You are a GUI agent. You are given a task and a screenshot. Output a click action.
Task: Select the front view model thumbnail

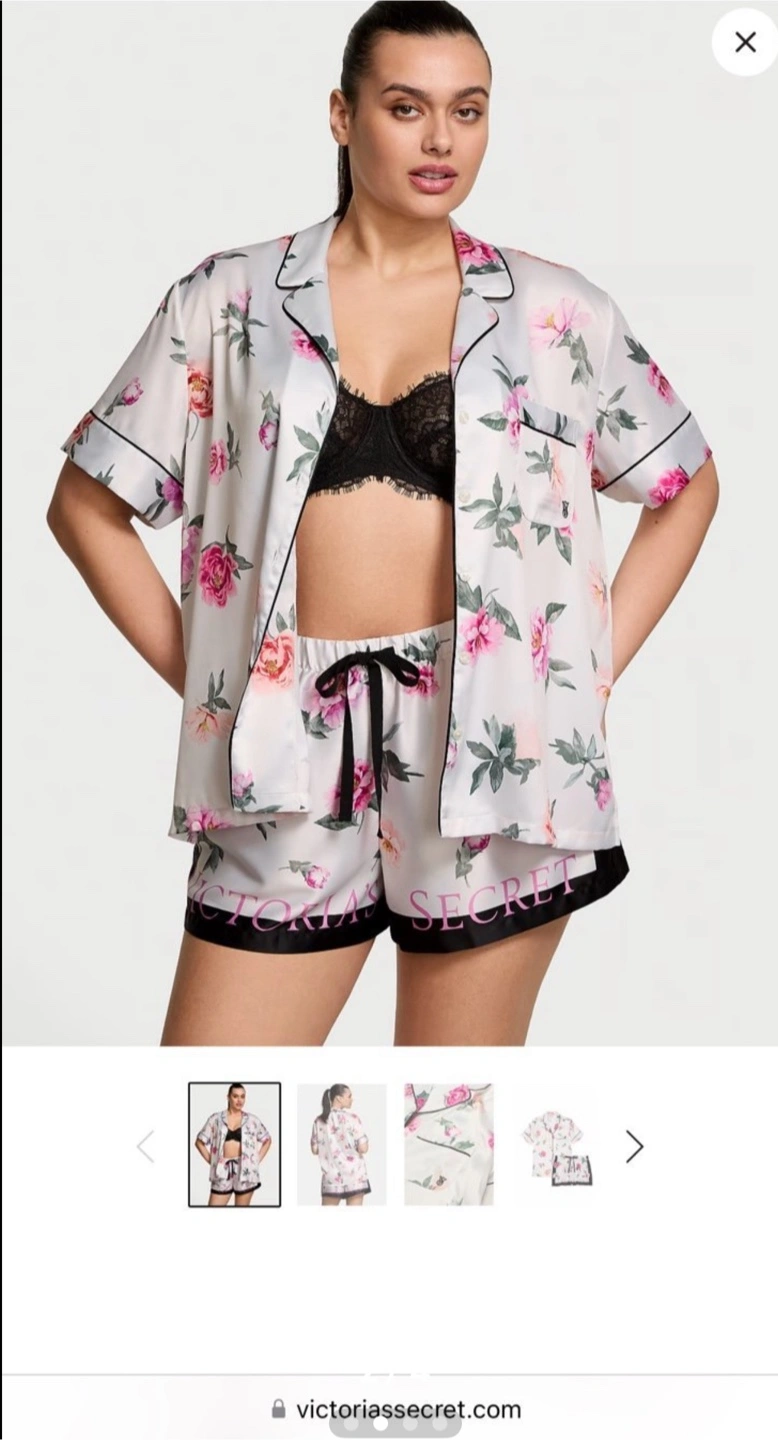click(x=235, y=1145)
